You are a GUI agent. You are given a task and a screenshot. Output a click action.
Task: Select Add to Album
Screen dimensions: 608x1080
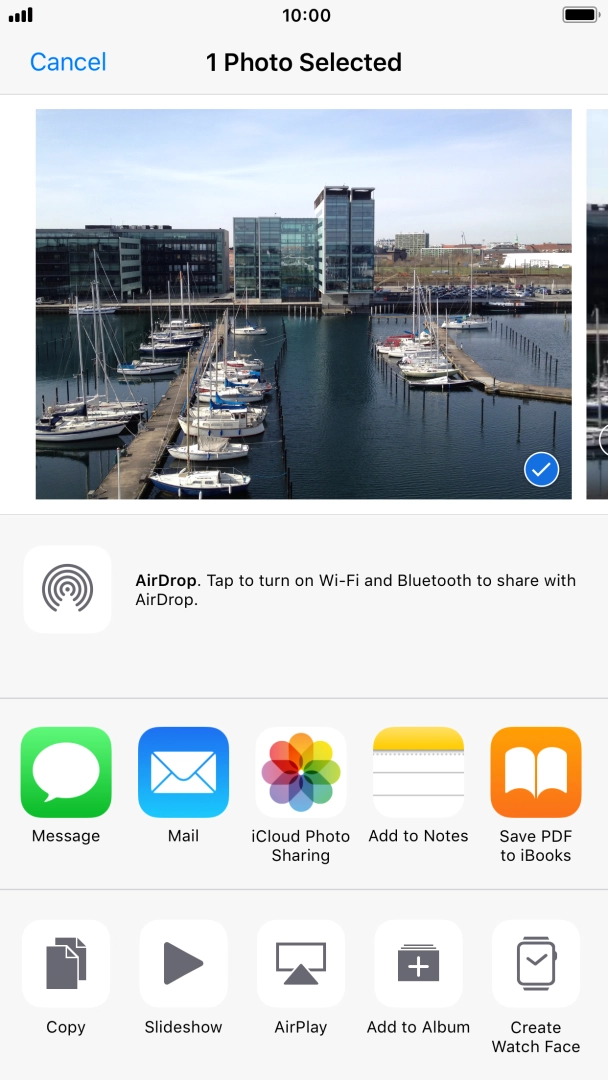(418, 964)
